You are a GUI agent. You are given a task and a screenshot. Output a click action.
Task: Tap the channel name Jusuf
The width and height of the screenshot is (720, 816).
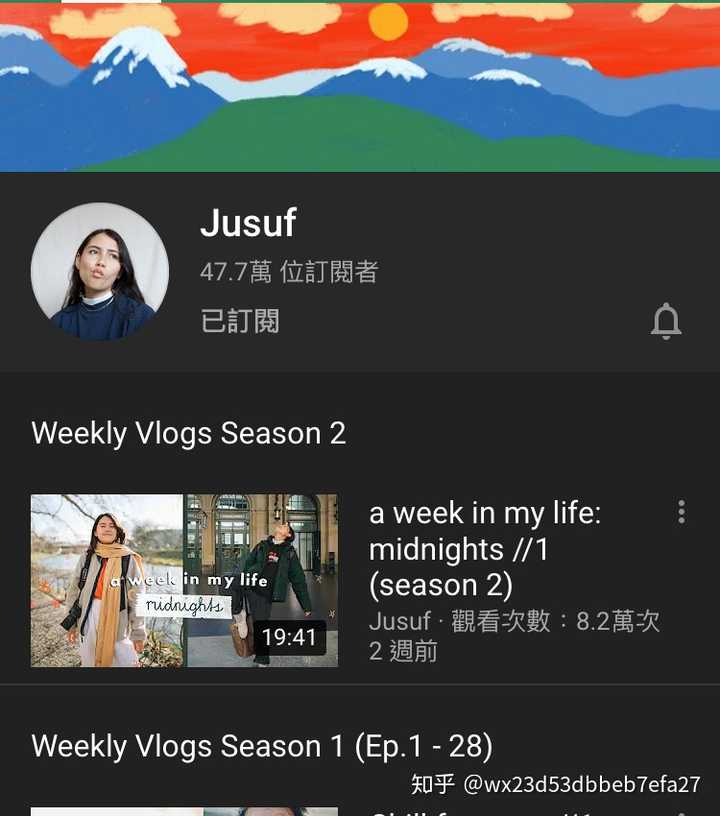click(x=247, y=224)
